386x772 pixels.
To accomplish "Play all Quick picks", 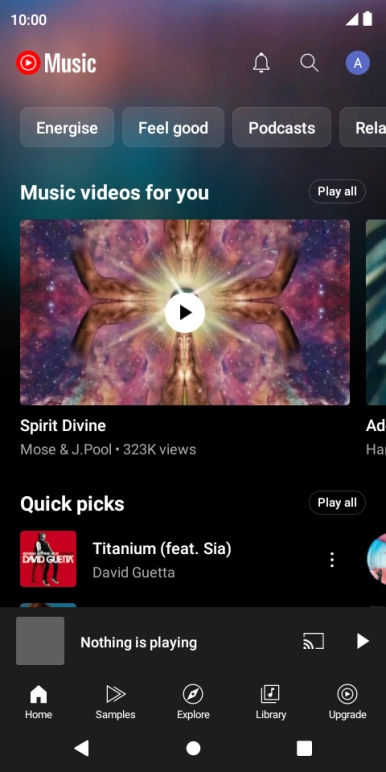I will [337, 503].
